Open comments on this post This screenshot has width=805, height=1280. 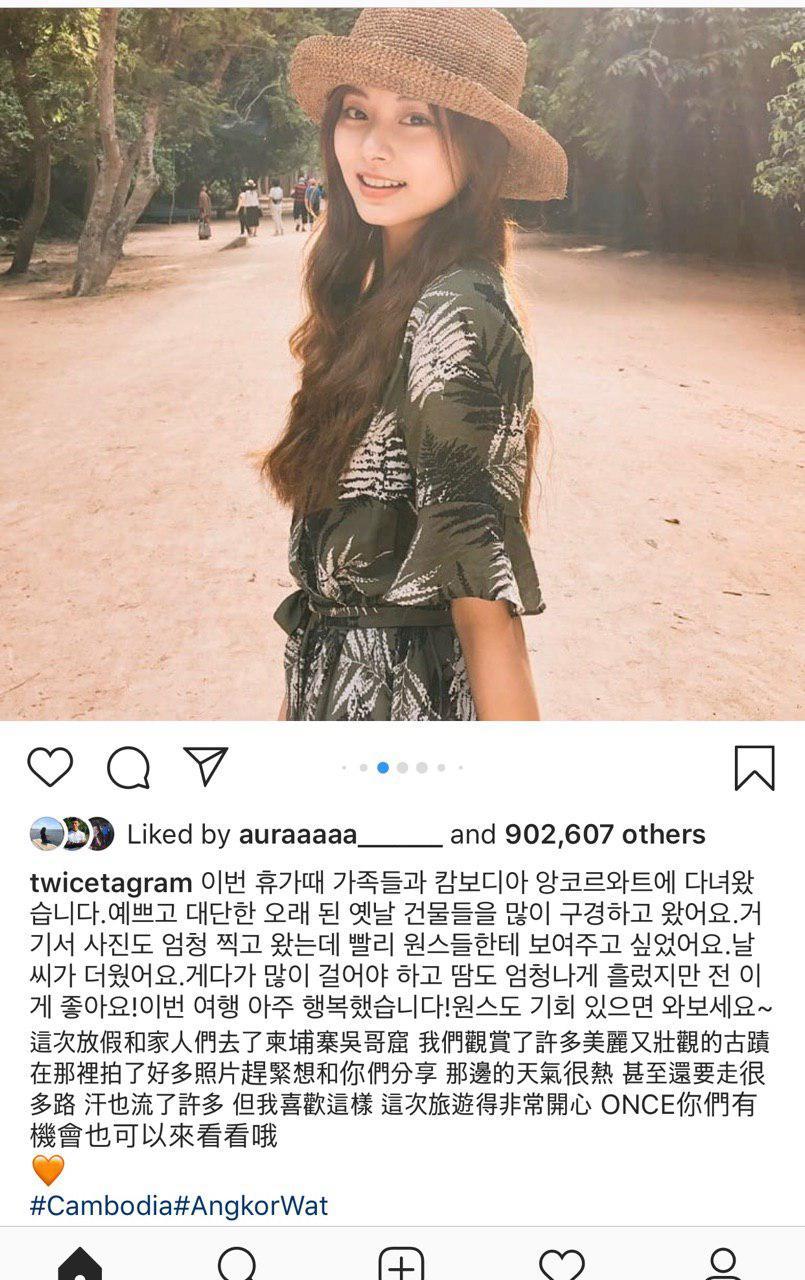pyautogui.click(x=128, y=768)
